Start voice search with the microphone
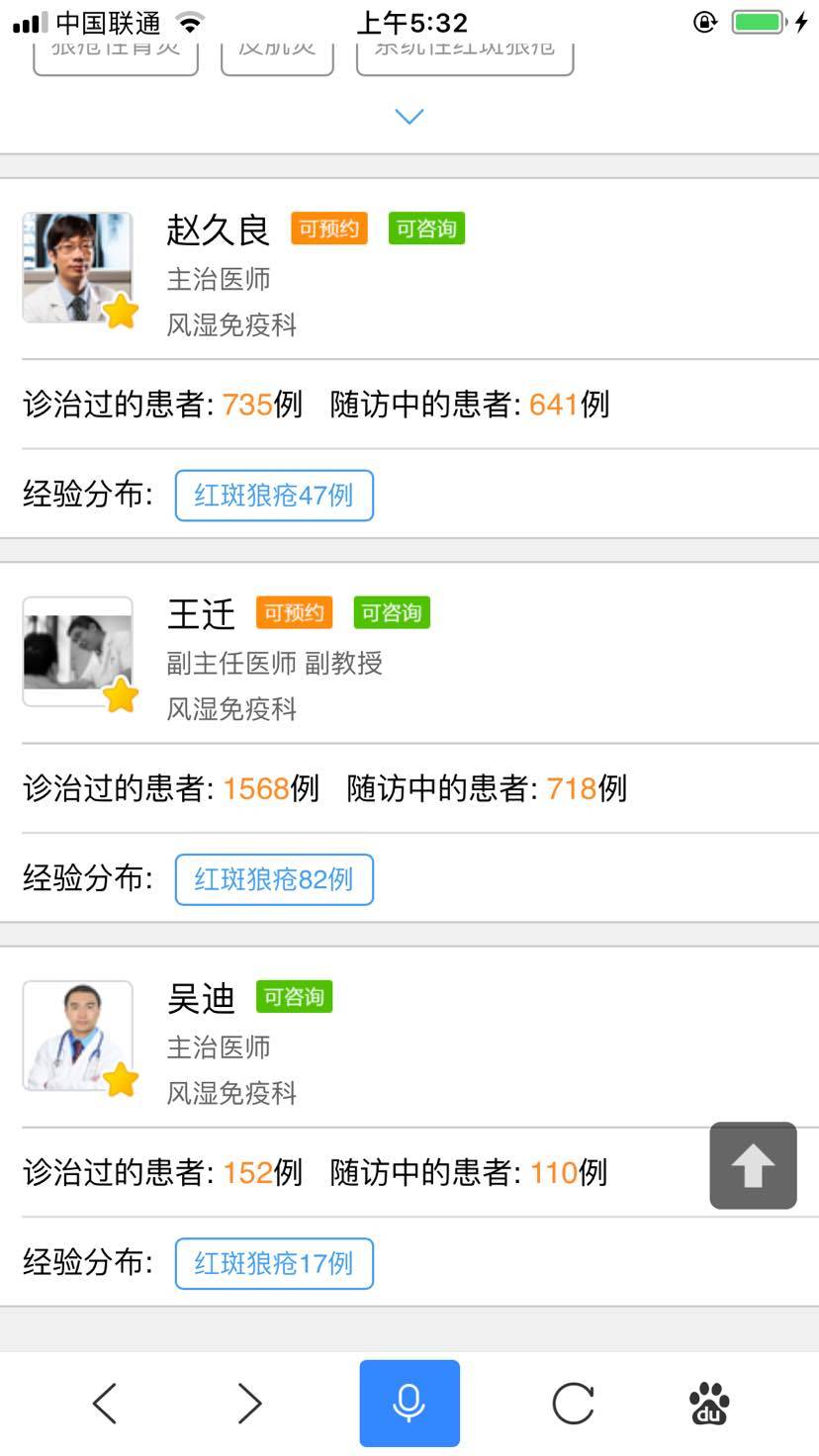819x1456 pixels. 409,1403
